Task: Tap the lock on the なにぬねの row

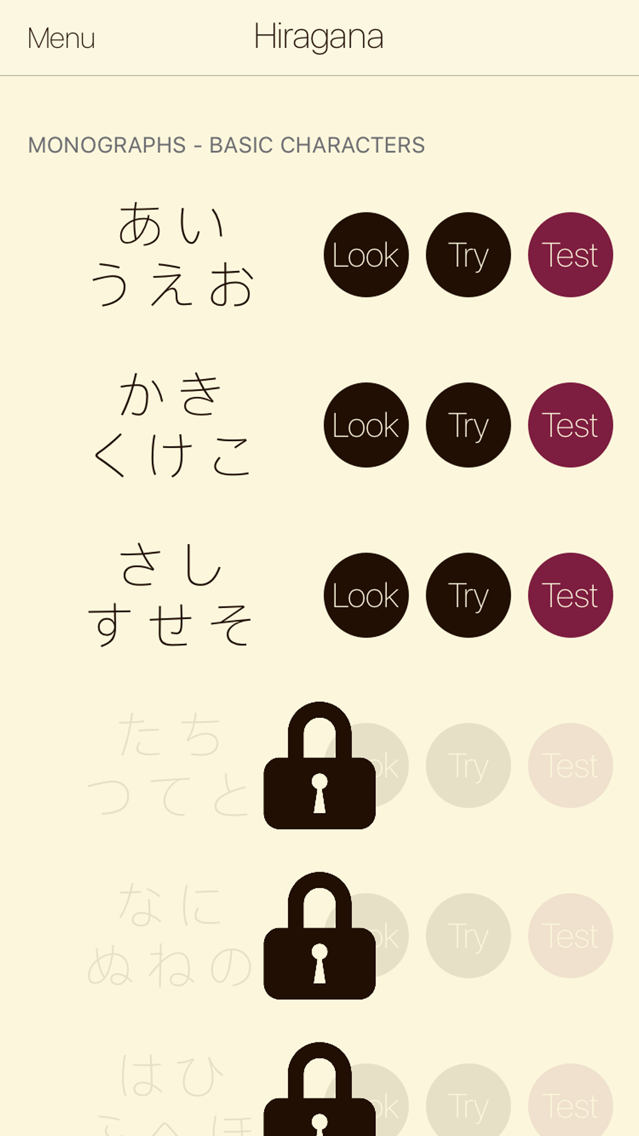Action: [319, 937]
